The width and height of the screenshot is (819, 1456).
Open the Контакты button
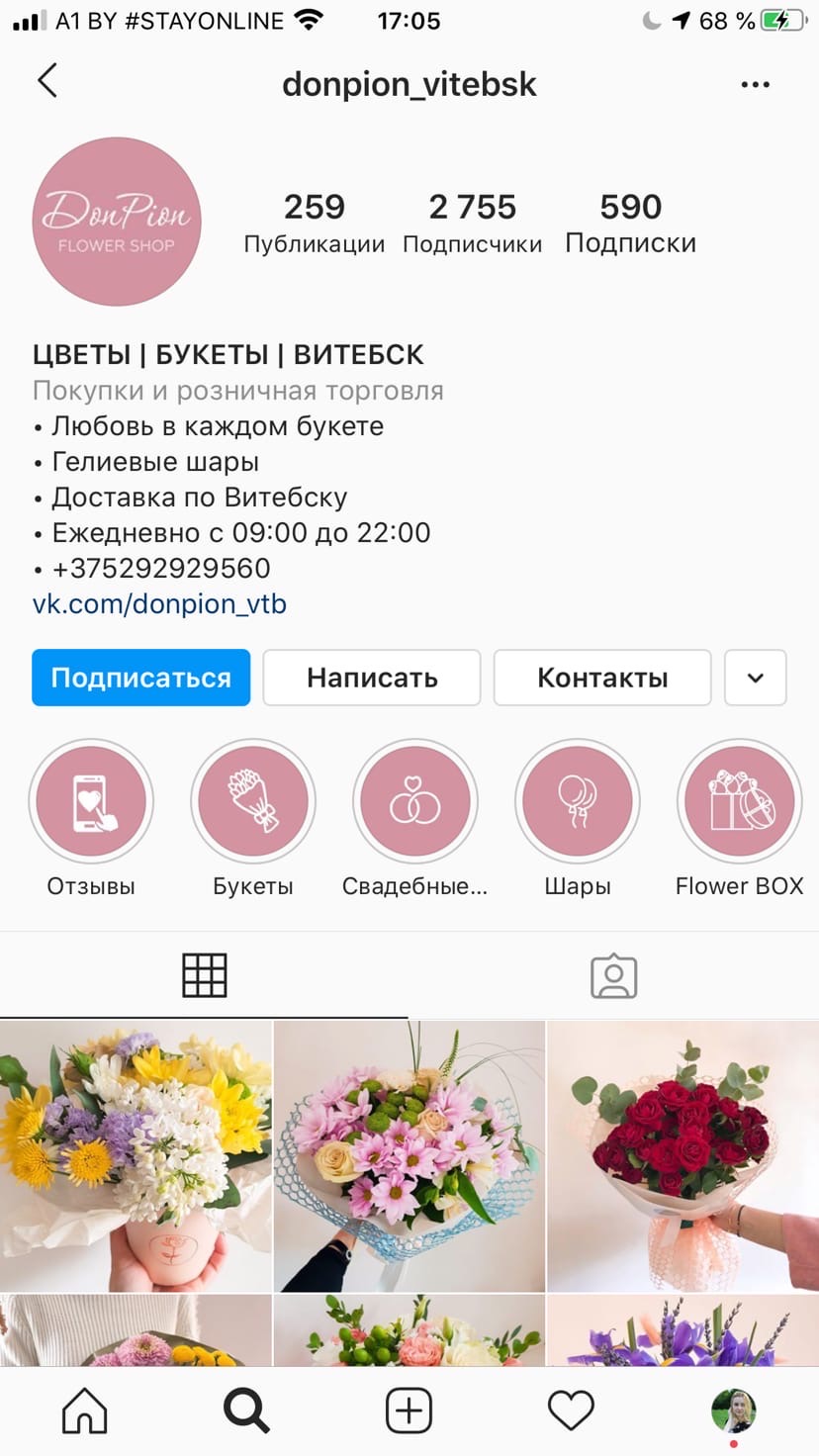[x=602, y=678]
